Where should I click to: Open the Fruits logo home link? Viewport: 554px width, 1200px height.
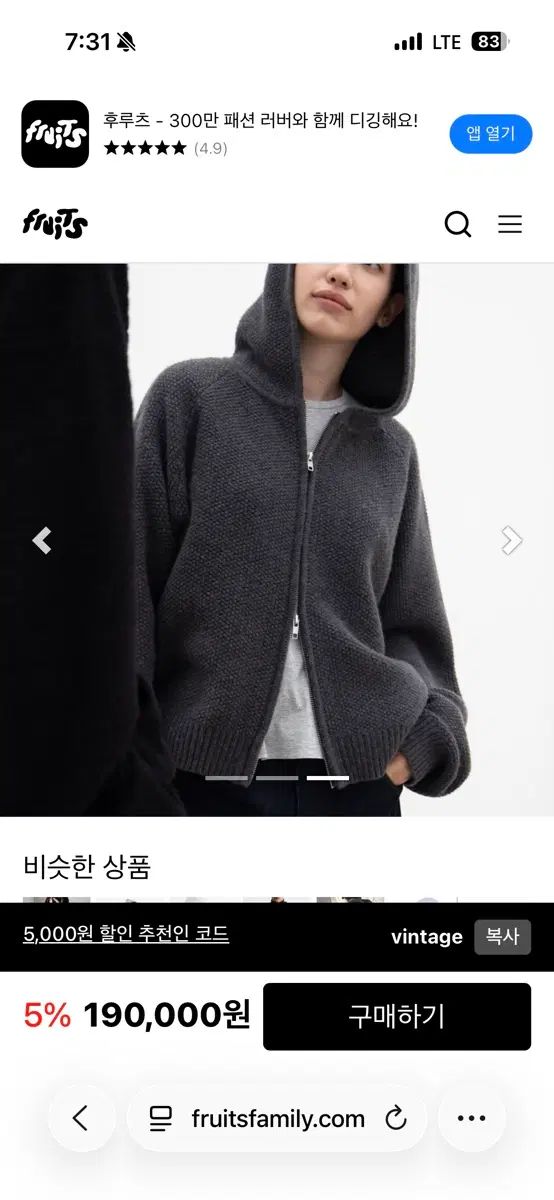point(55,223)
